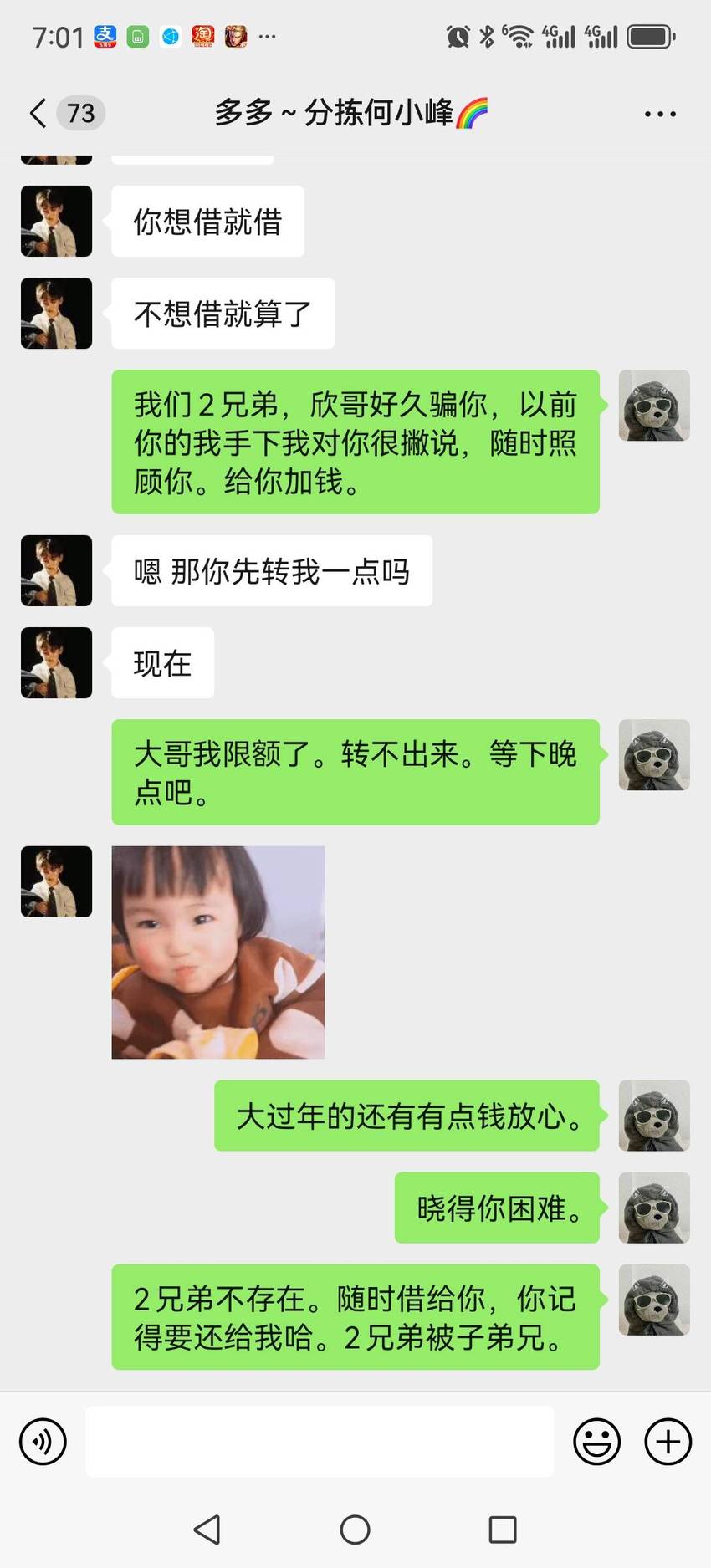Tap the system home button
Viewport: 711px width, 1568px height.
pos(355,1530)
